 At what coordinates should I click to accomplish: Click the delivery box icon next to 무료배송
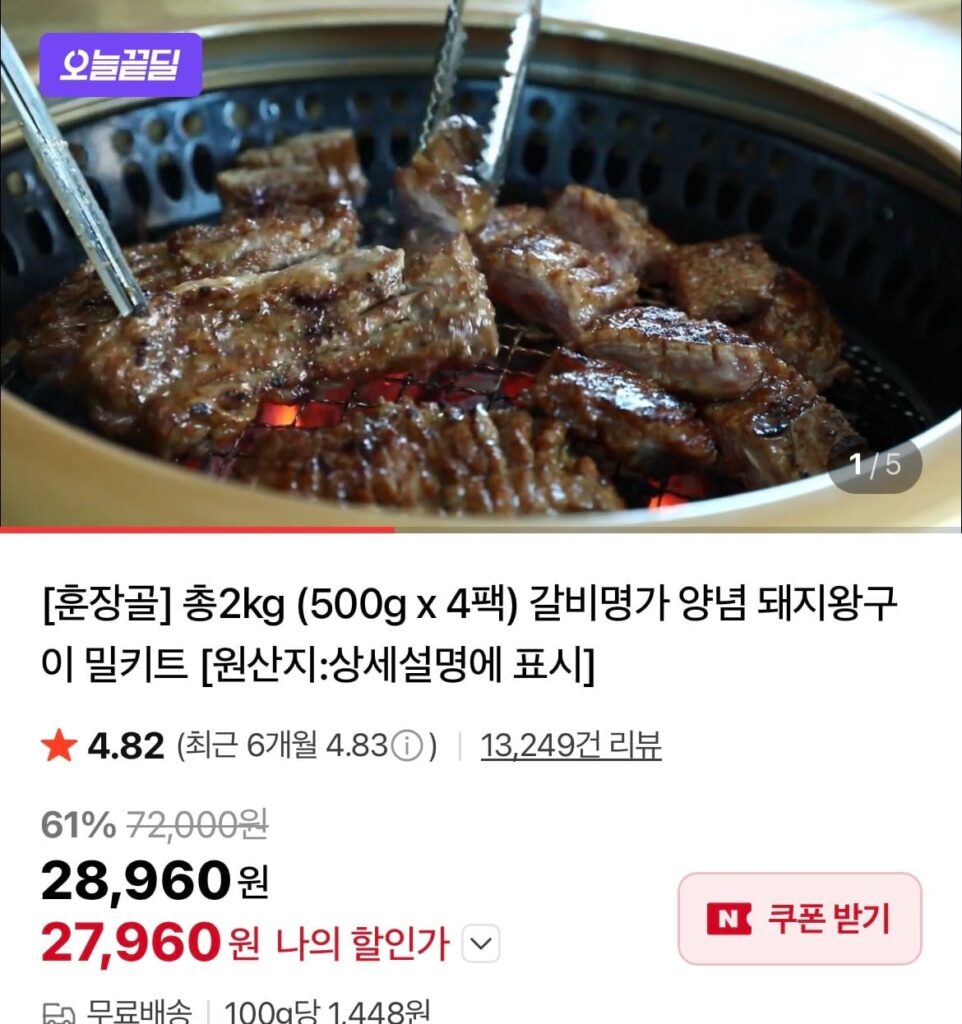pos(59,1014)
